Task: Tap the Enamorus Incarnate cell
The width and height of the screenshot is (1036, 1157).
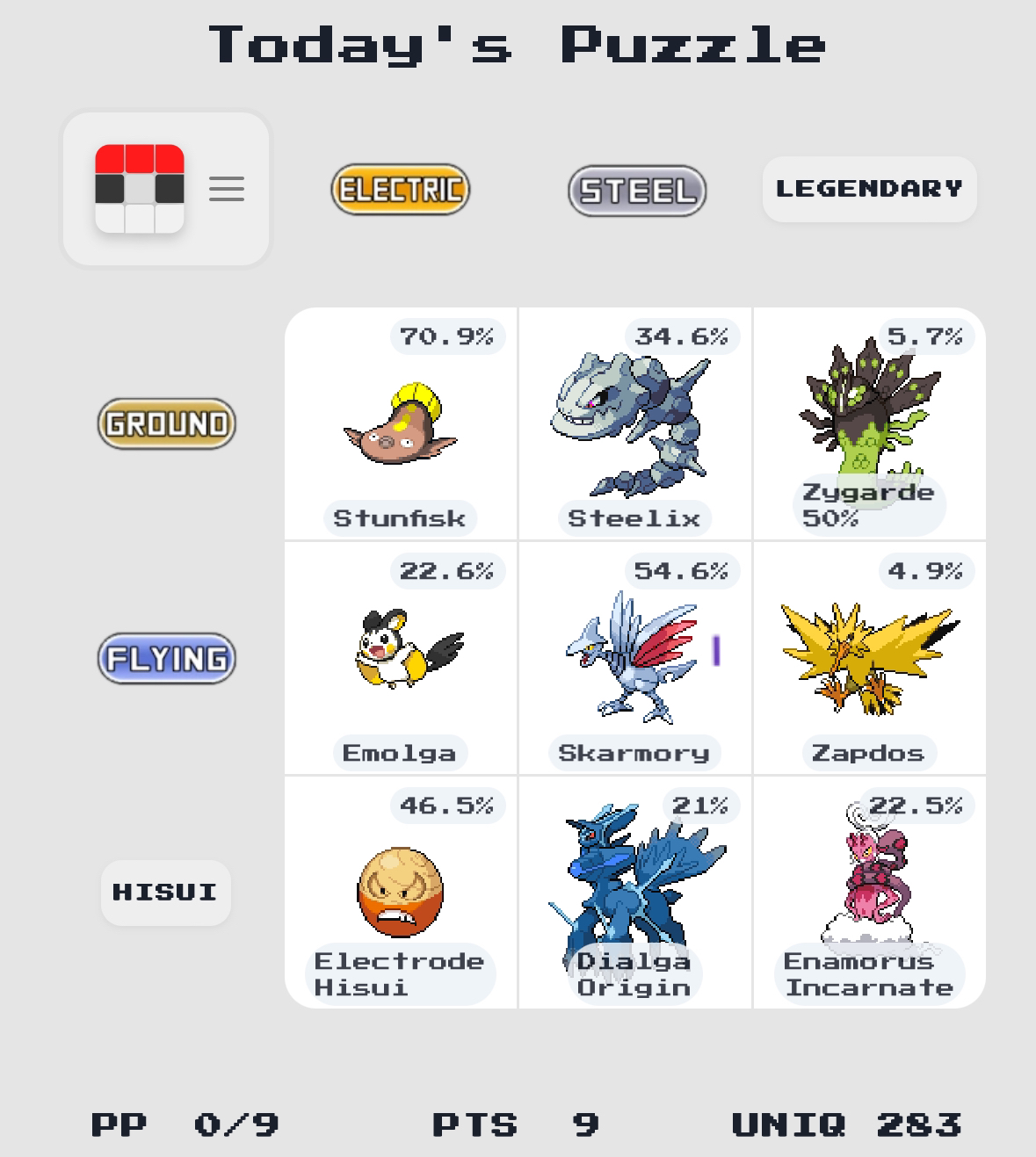Action: pyautogui.click(x=870, y=893)
